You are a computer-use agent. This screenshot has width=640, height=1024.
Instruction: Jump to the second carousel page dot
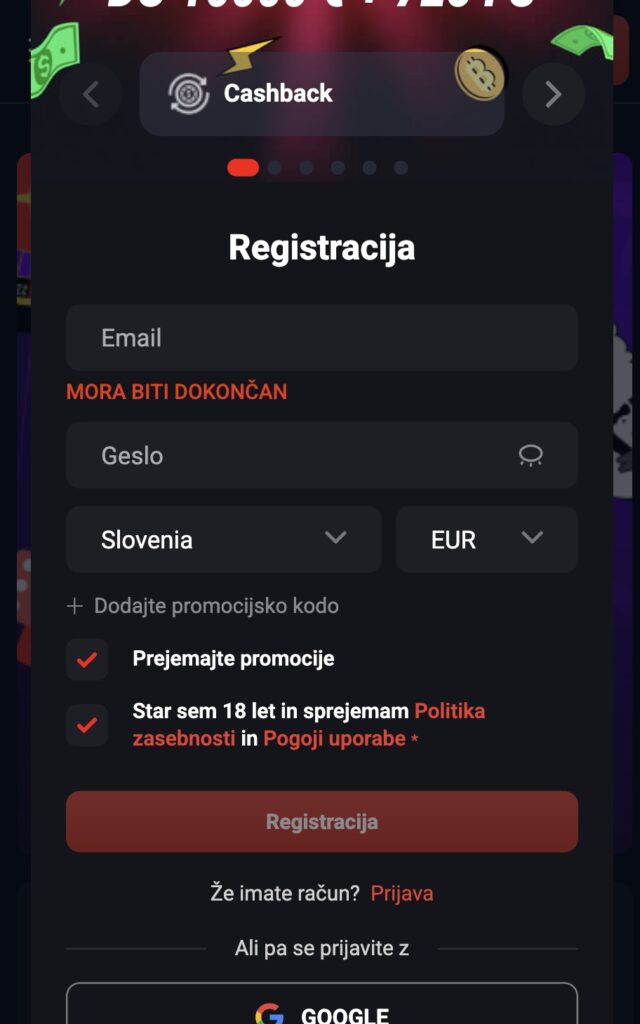tap(275, 168)
